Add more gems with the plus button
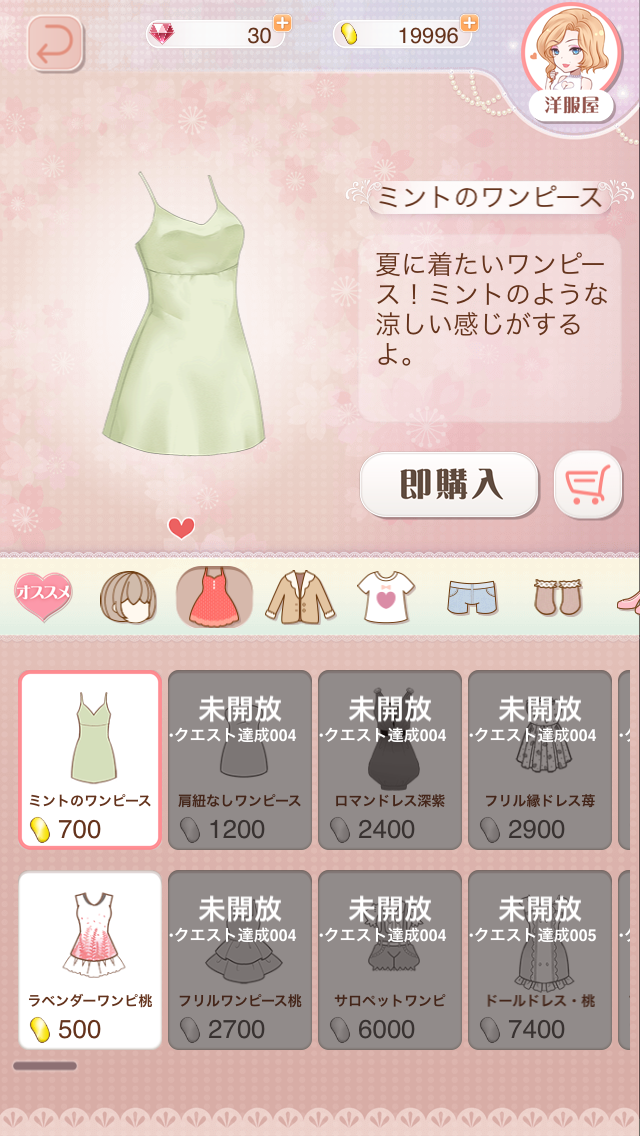 pyautogui.click(x=283, y=22)
